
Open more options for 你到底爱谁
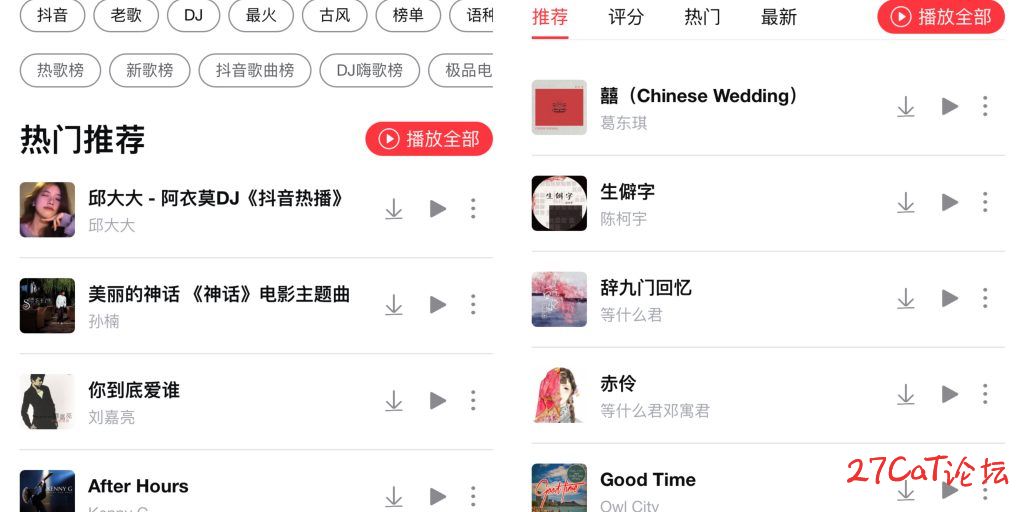[x=473, y=400]
